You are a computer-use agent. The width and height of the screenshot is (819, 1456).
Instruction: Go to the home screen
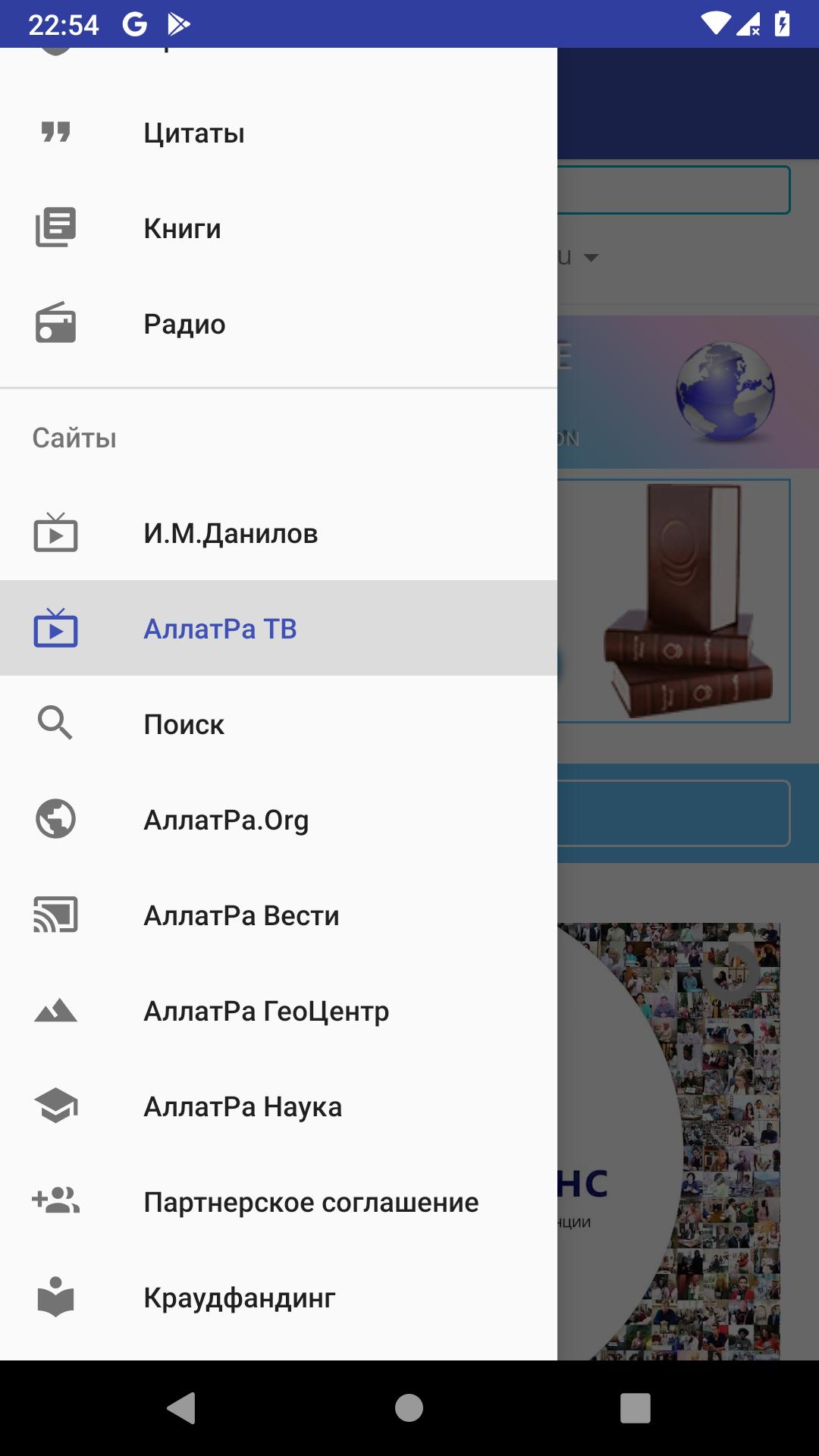coord(409,1408)
